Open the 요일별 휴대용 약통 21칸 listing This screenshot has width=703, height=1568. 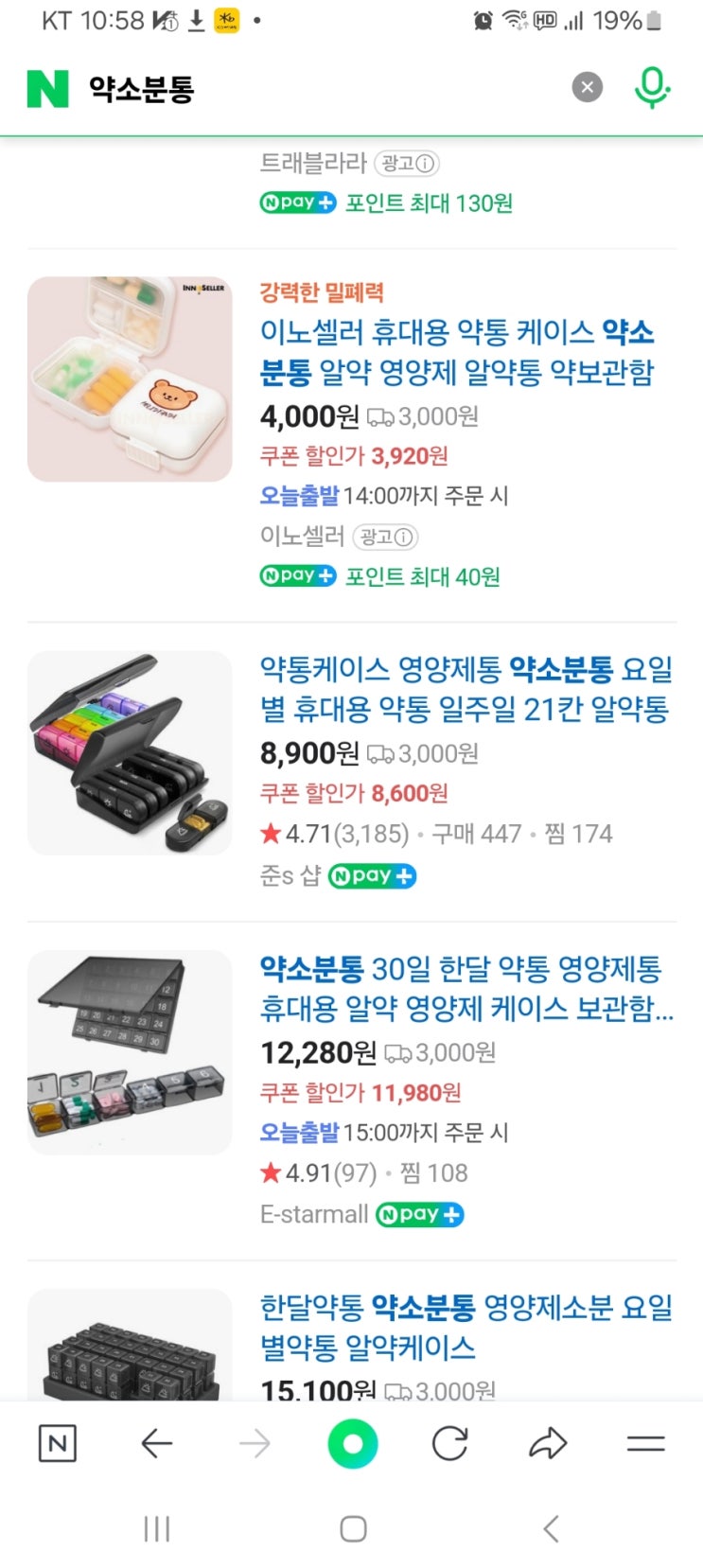click(x=466, y=689)
